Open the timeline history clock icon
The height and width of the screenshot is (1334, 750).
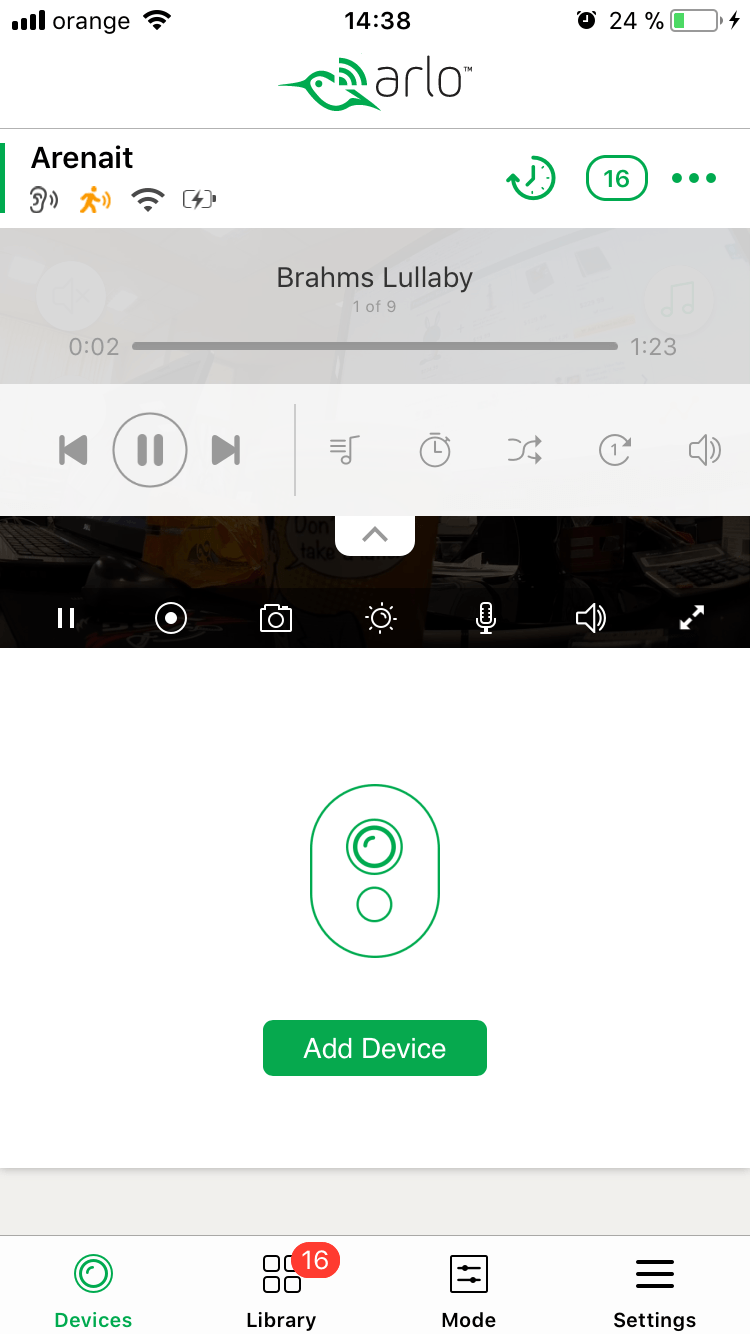click(x=531, y=179)
